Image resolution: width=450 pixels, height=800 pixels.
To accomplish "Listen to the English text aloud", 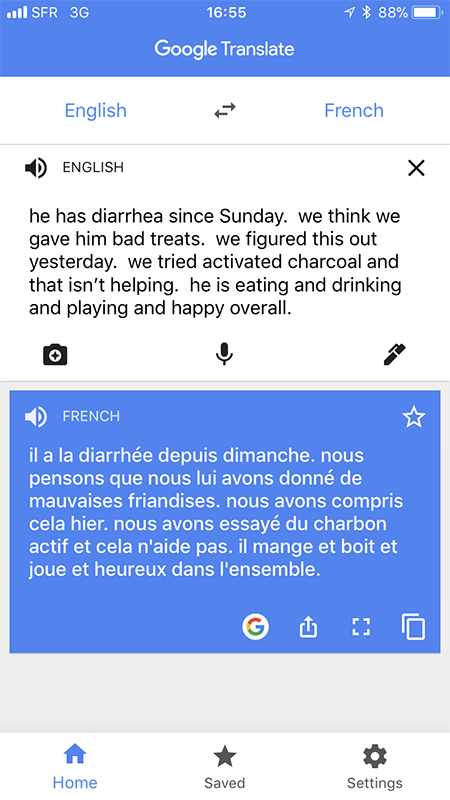I will click(x=36, y=167).
